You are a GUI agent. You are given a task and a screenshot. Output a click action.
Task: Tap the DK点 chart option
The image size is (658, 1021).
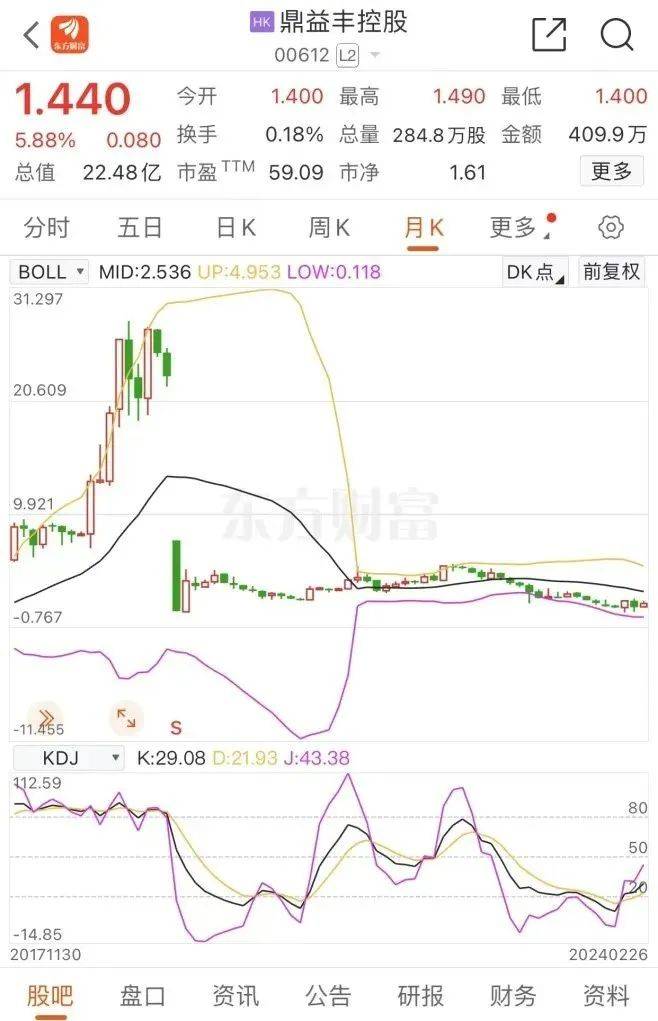tap(535, 272)
